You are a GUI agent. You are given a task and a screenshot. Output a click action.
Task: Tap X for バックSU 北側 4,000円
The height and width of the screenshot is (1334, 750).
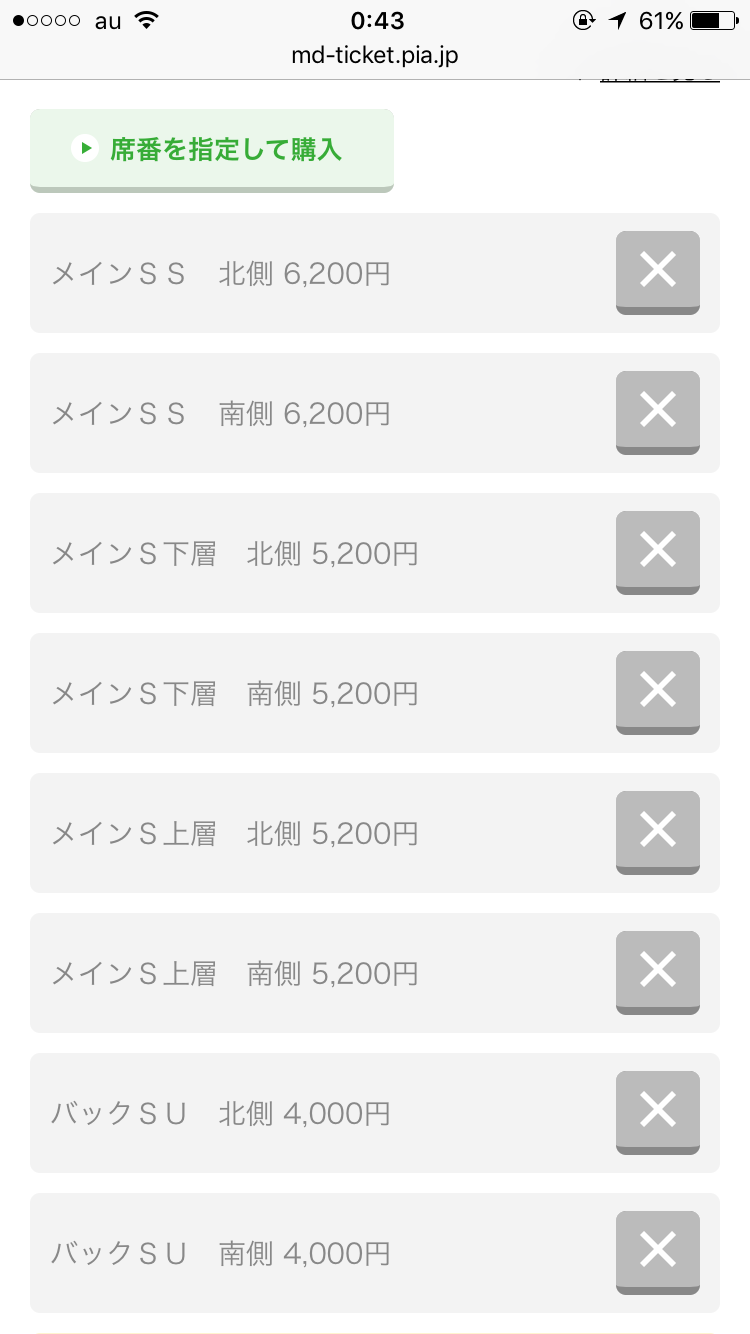(x=657, y=1111)
